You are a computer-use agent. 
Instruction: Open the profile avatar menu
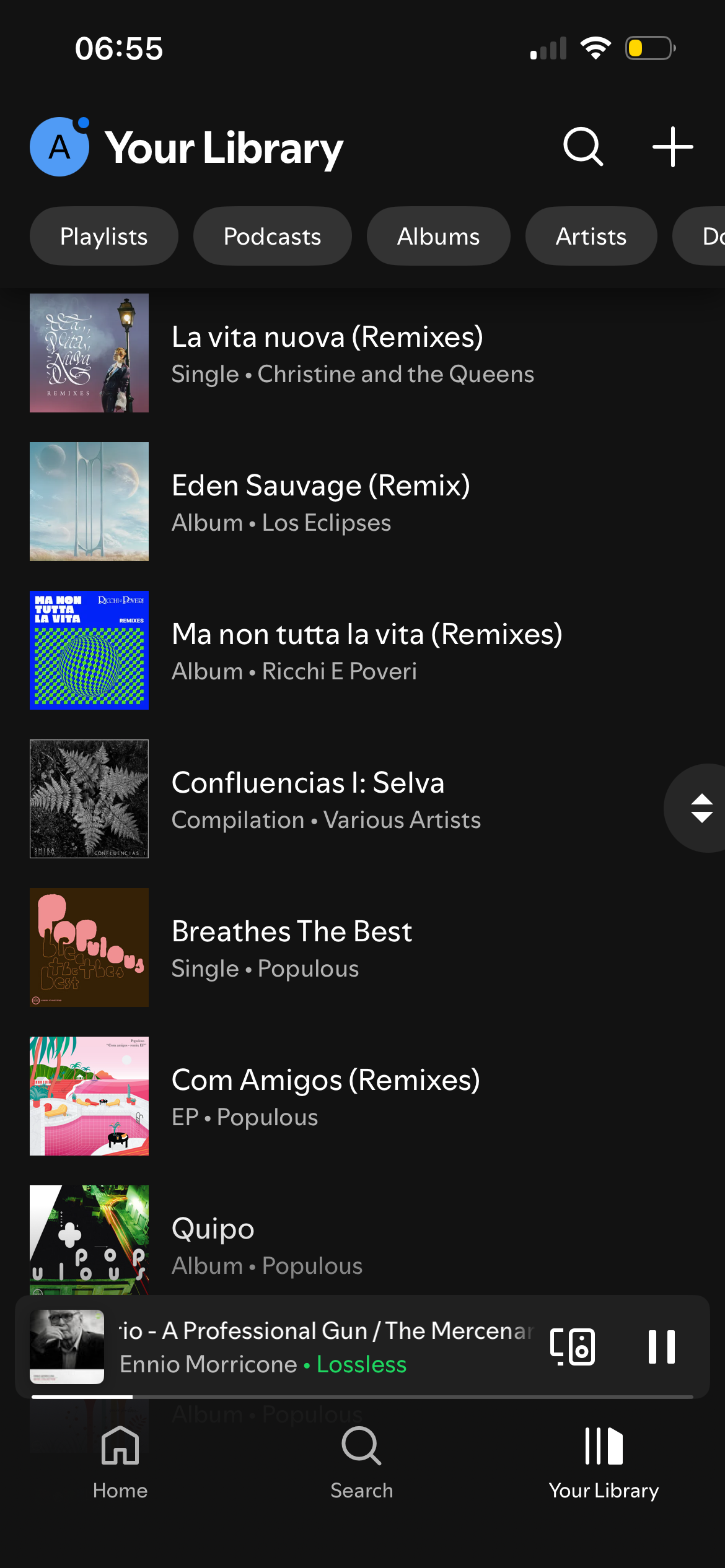pos(59,147)
